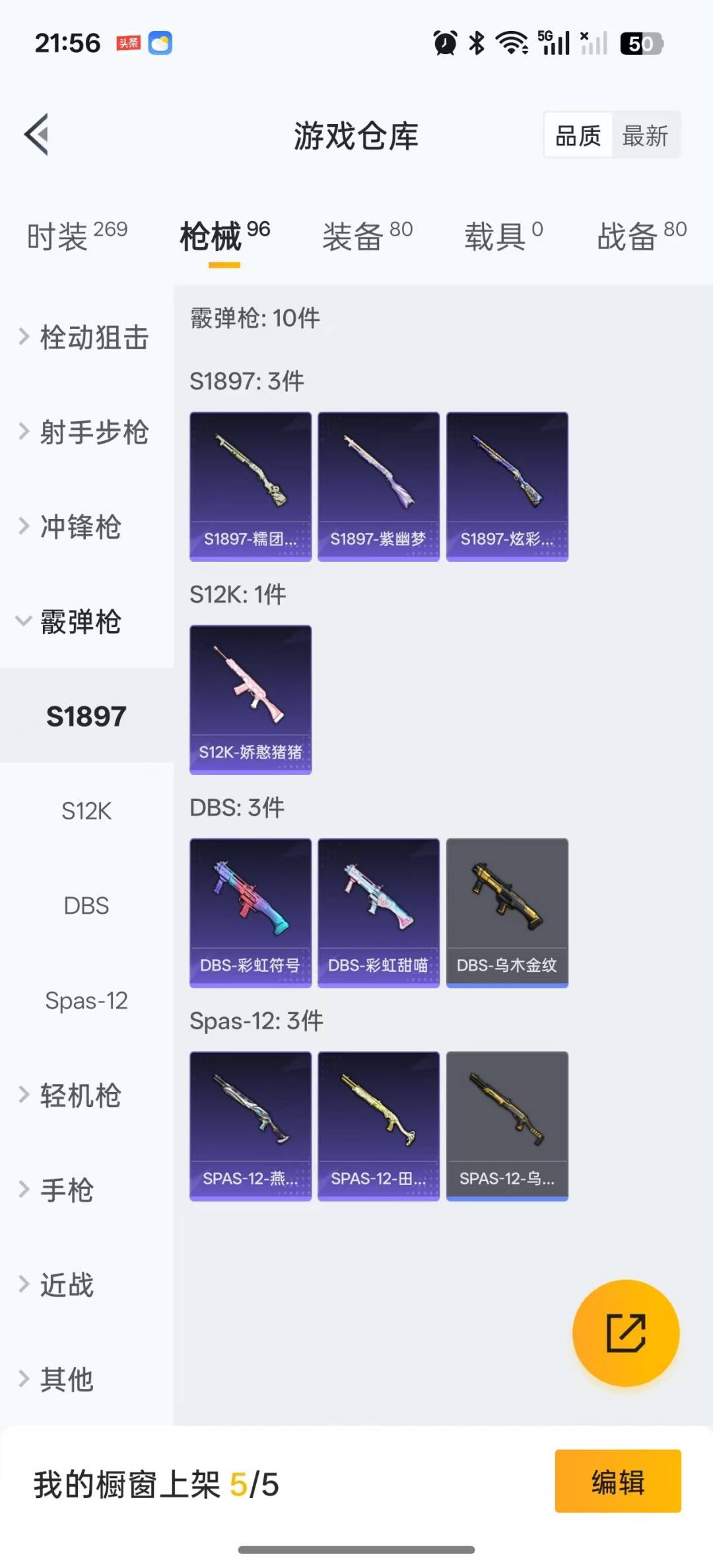Open the S12K-娇憨猪猪 skin tile
The image size is (713, 1568).
(250, 700)
